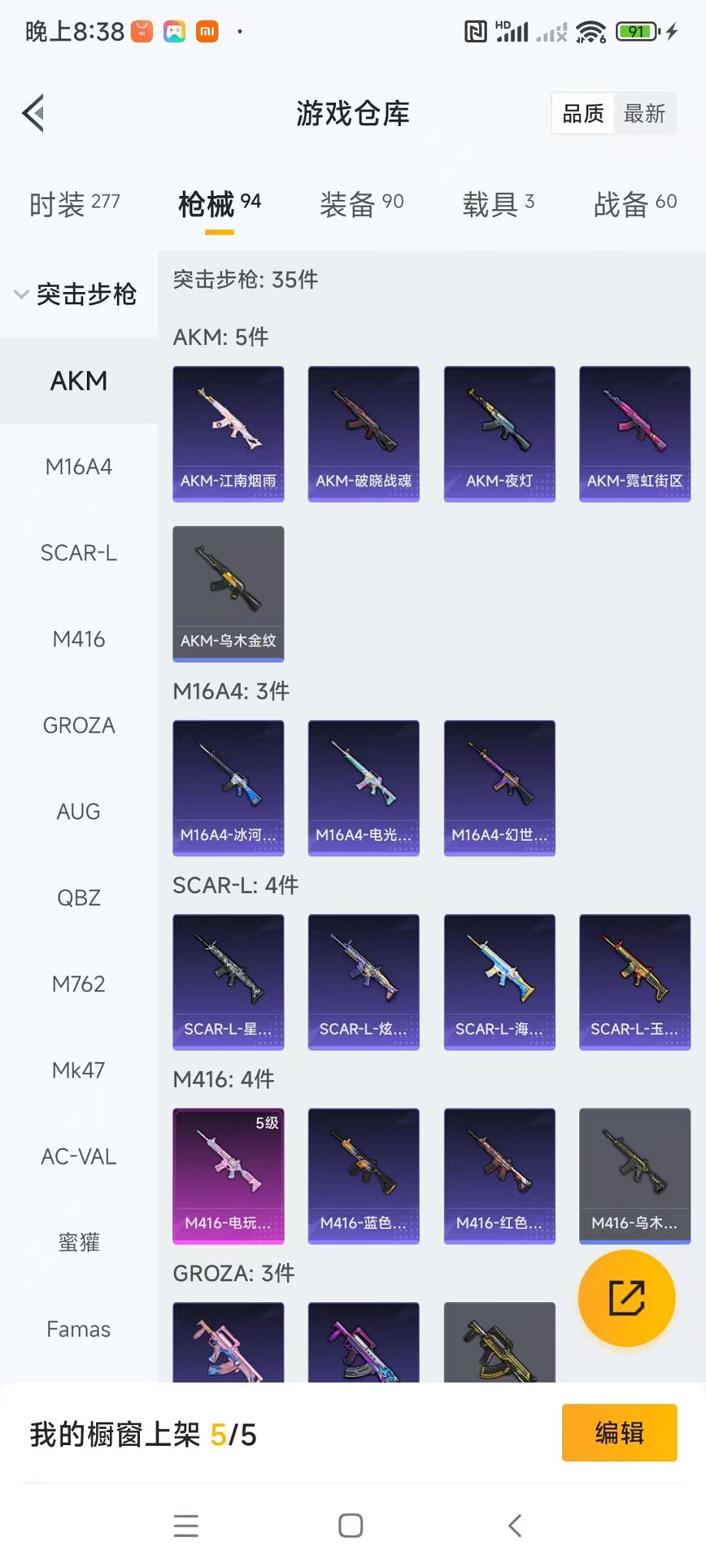
Task: Switch to the 装备 tab
Action: 361,204
